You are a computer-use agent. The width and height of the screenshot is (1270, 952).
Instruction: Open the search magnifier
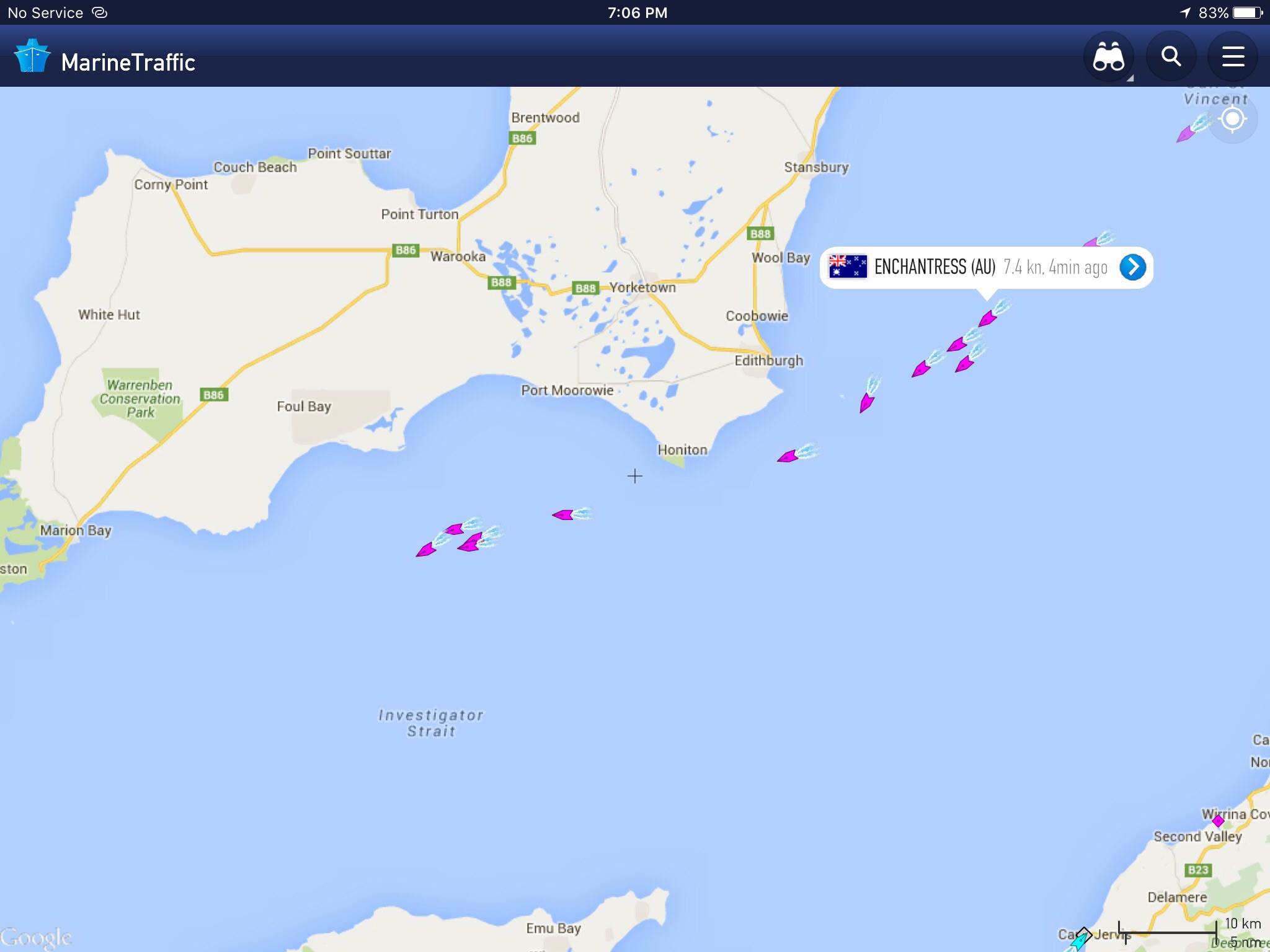point(1171,57)
